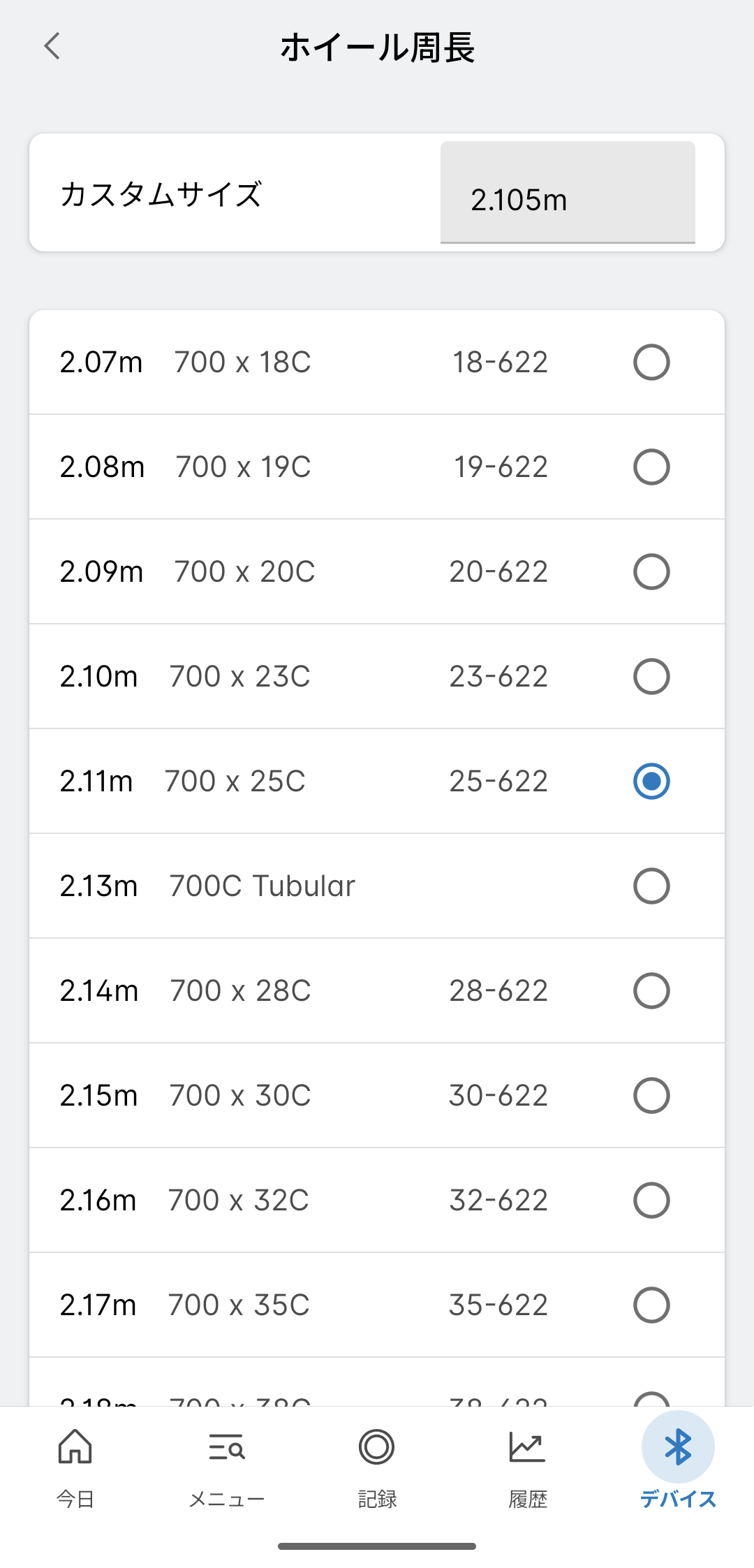Viewport: 754px width, 1568px height.
Task: Open the 履歴 tab
Action: tap(528, 1467)
